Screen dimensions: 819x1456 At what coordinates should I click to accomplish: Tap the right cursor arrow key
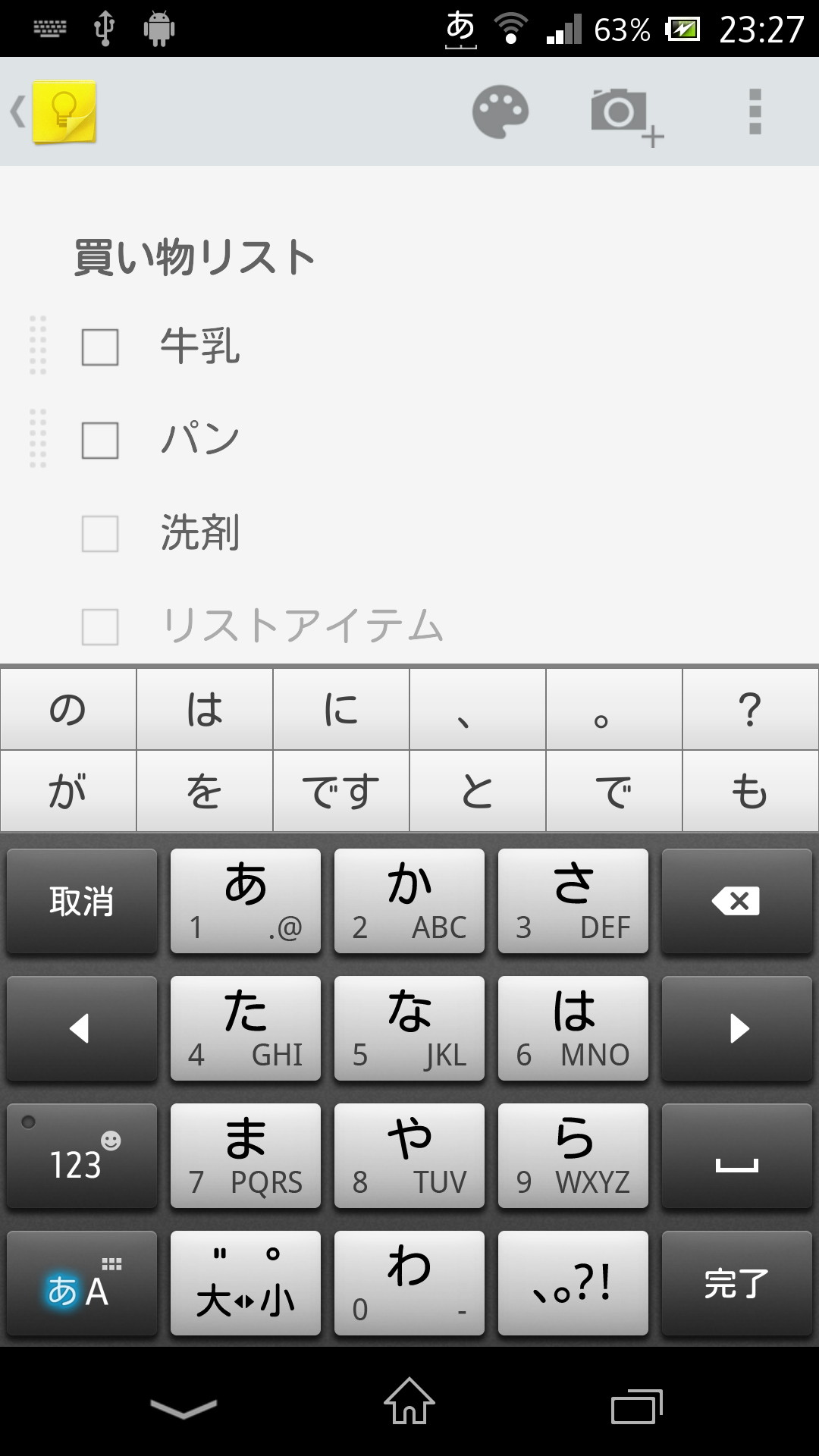pyautogui.click(x=736, y=1028)
